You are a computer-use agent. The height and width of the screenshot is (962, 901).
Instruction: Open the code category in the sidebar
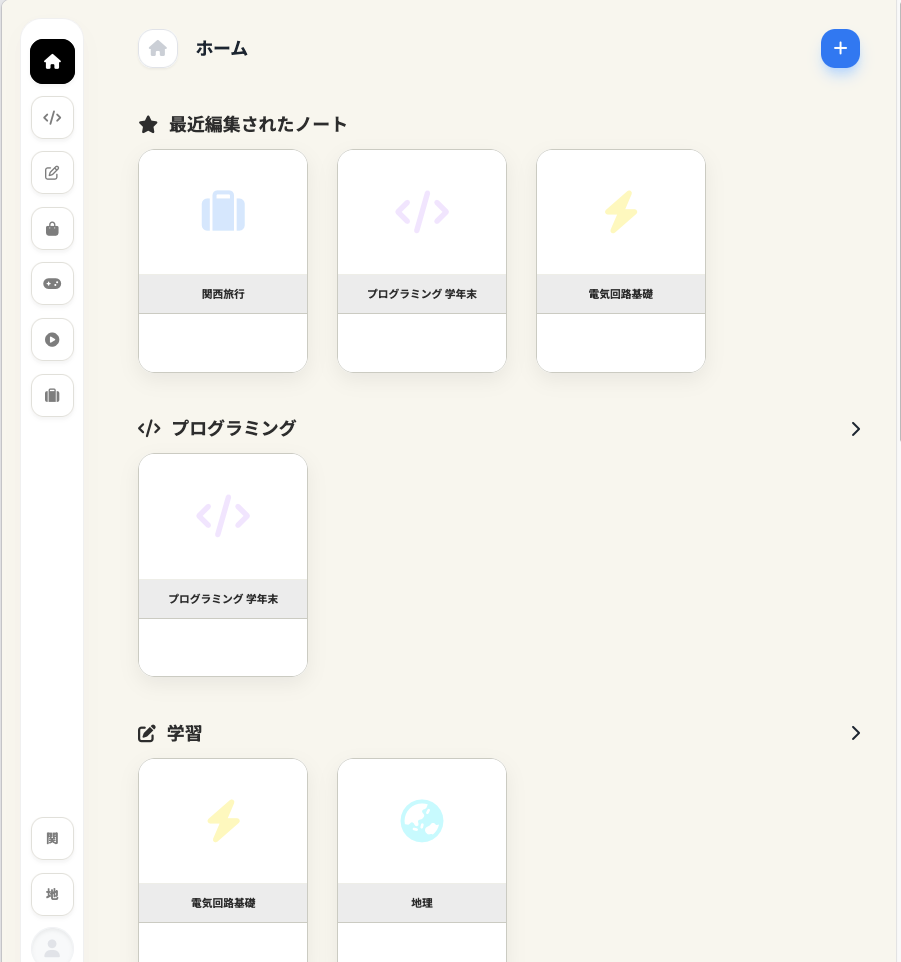[52, 117]
